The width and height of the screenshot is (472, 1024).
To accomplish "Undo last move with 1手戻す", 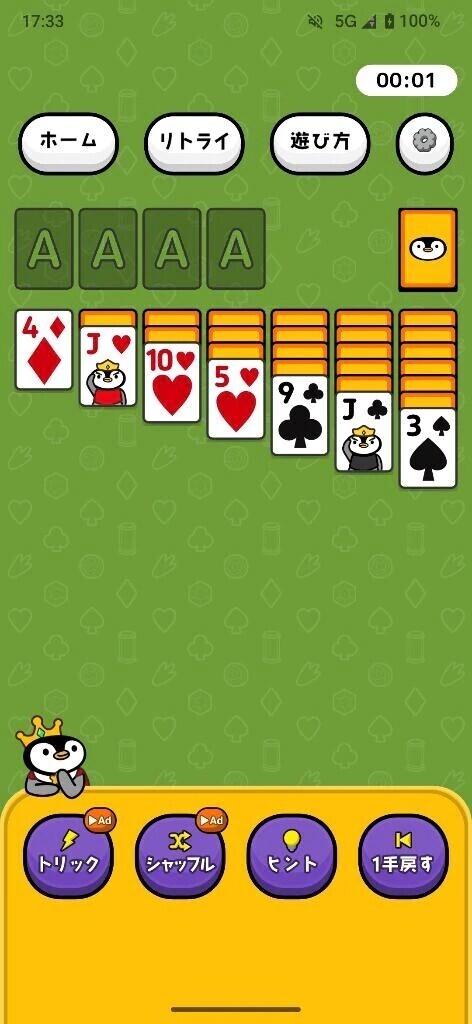I will click(403, 856).
